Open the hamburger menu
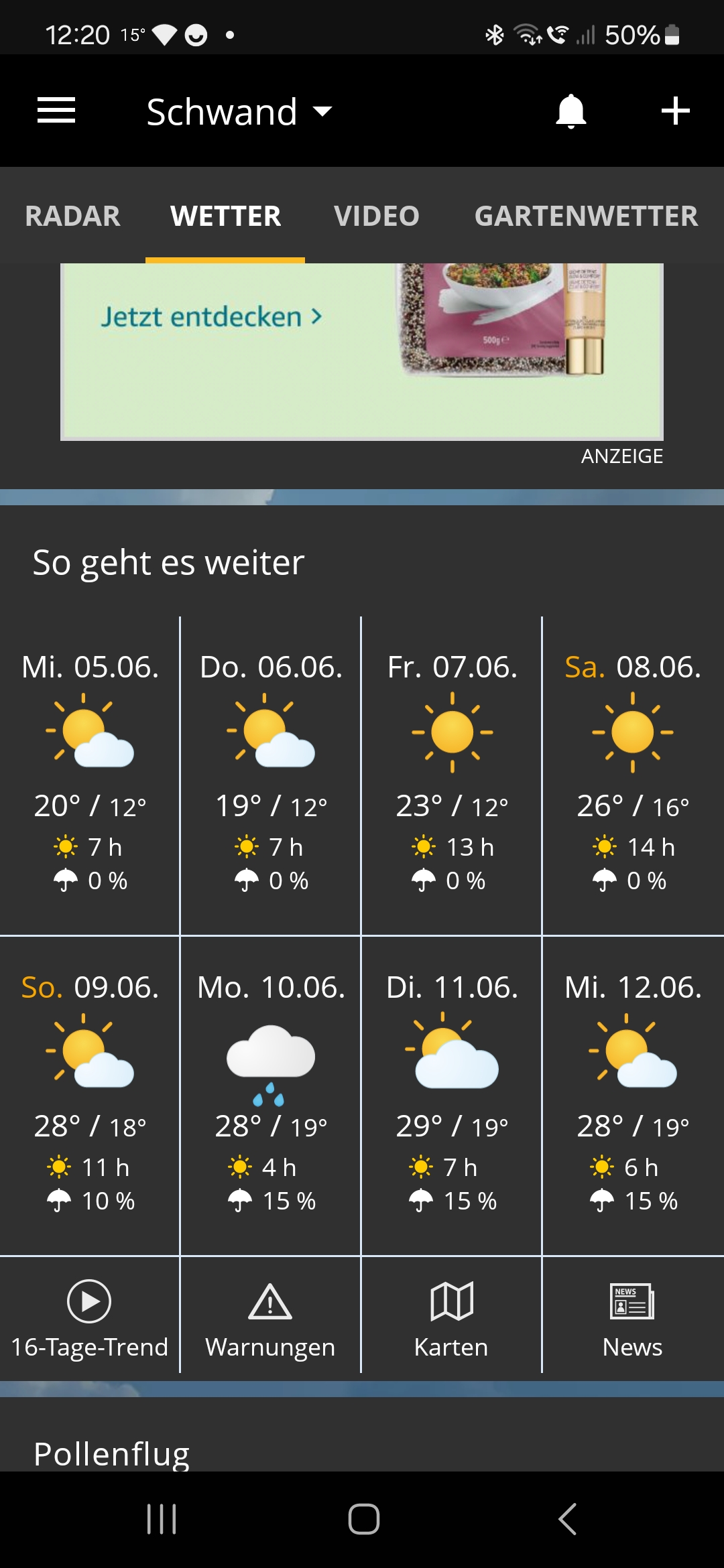The image size is (724, 1568). click(56, 111)
